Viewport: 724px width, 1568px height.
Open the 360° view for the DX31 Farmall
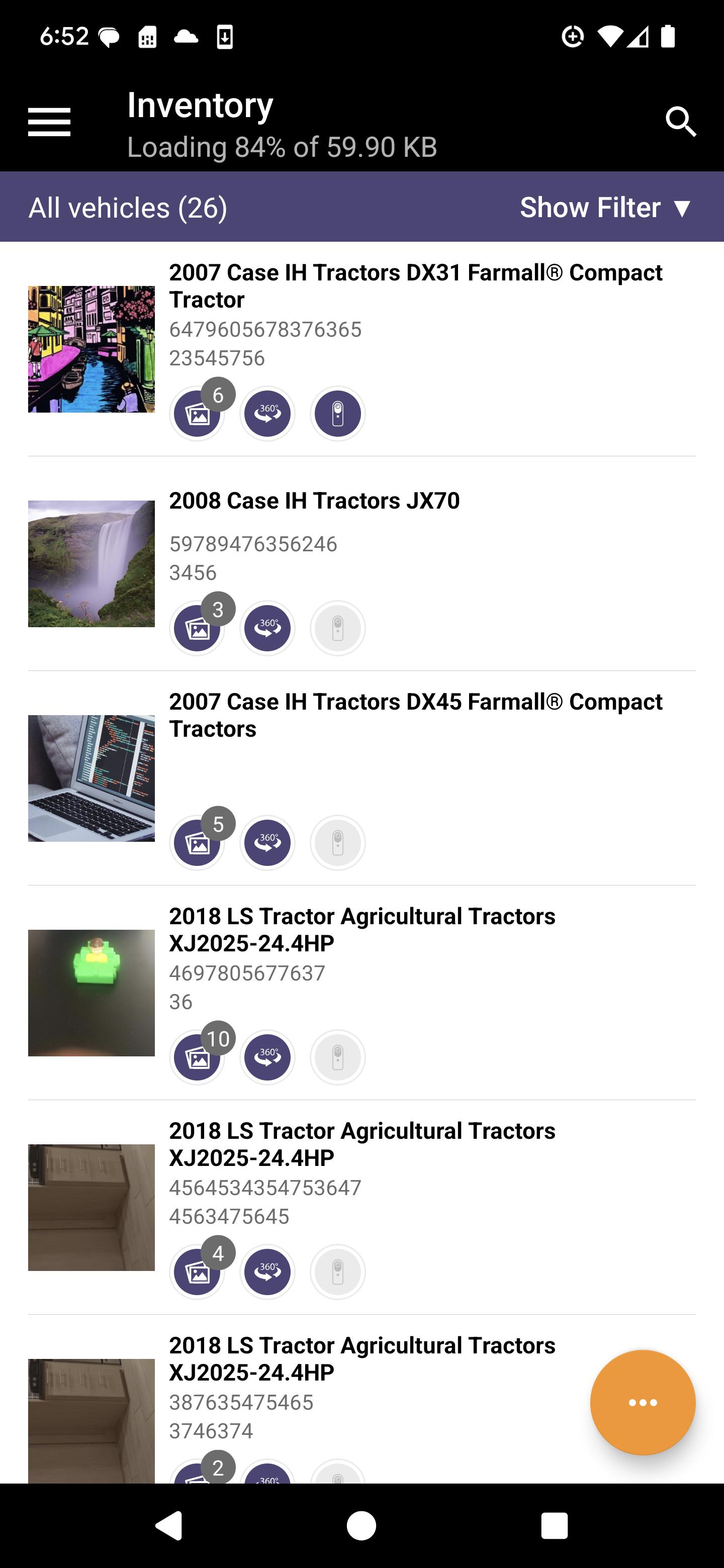(267, 414)
